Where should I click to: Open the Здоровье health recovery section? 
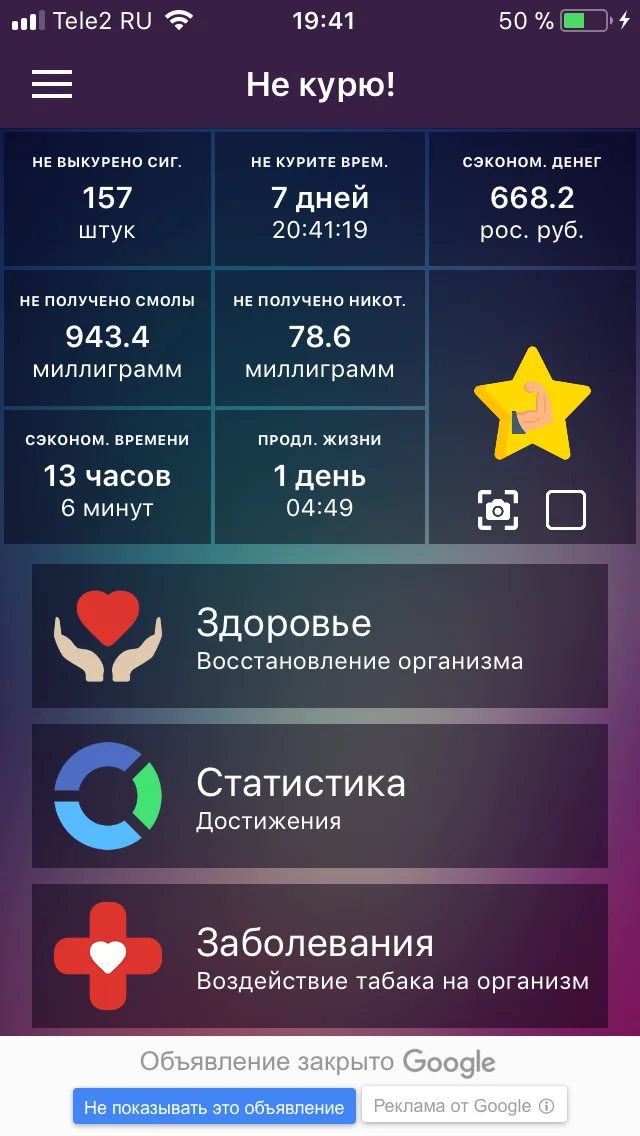click(x=320, y=636)
